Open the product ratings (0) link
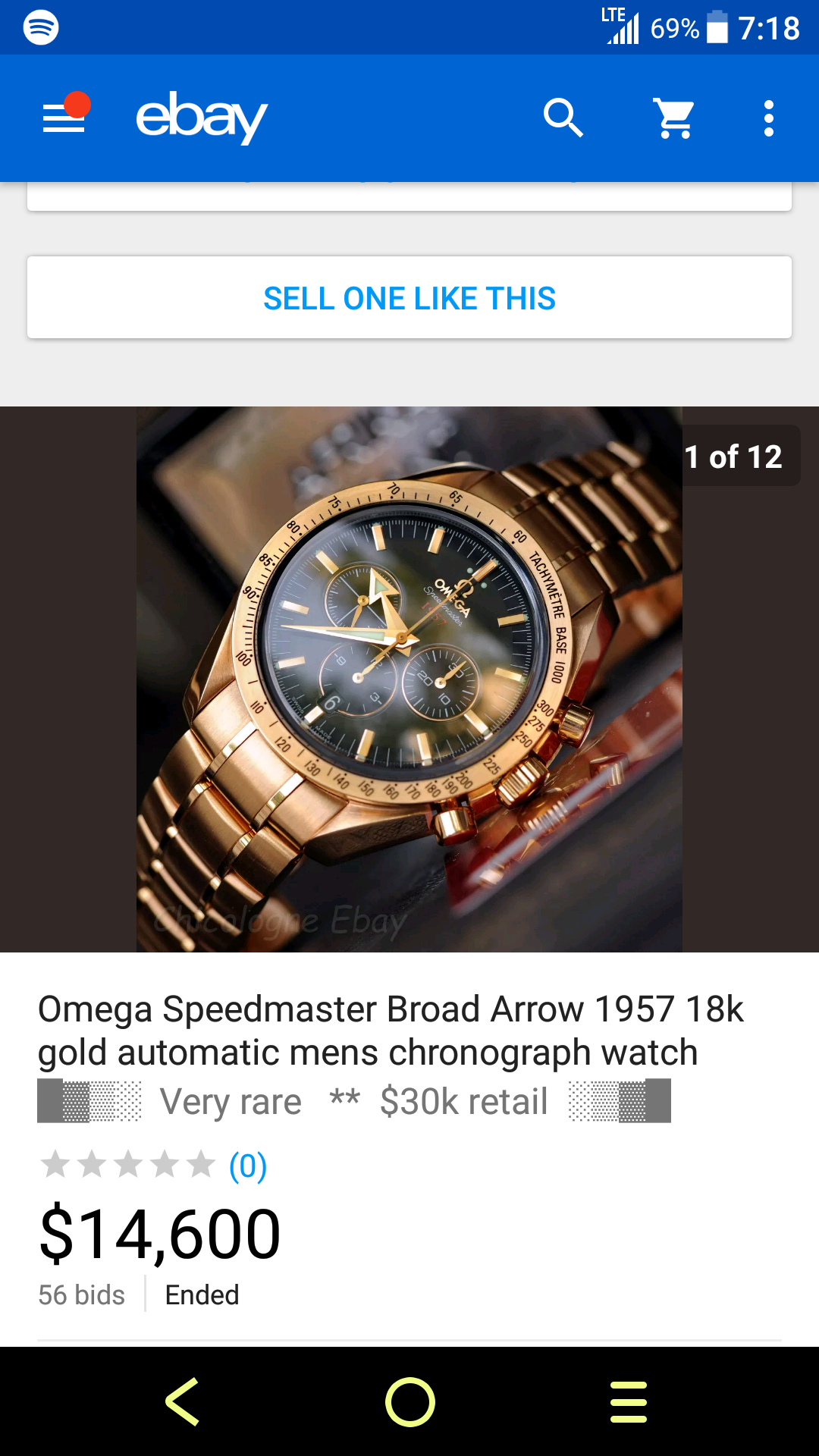This screenshot has height=1456, width=819. (x=248, y=1166)
